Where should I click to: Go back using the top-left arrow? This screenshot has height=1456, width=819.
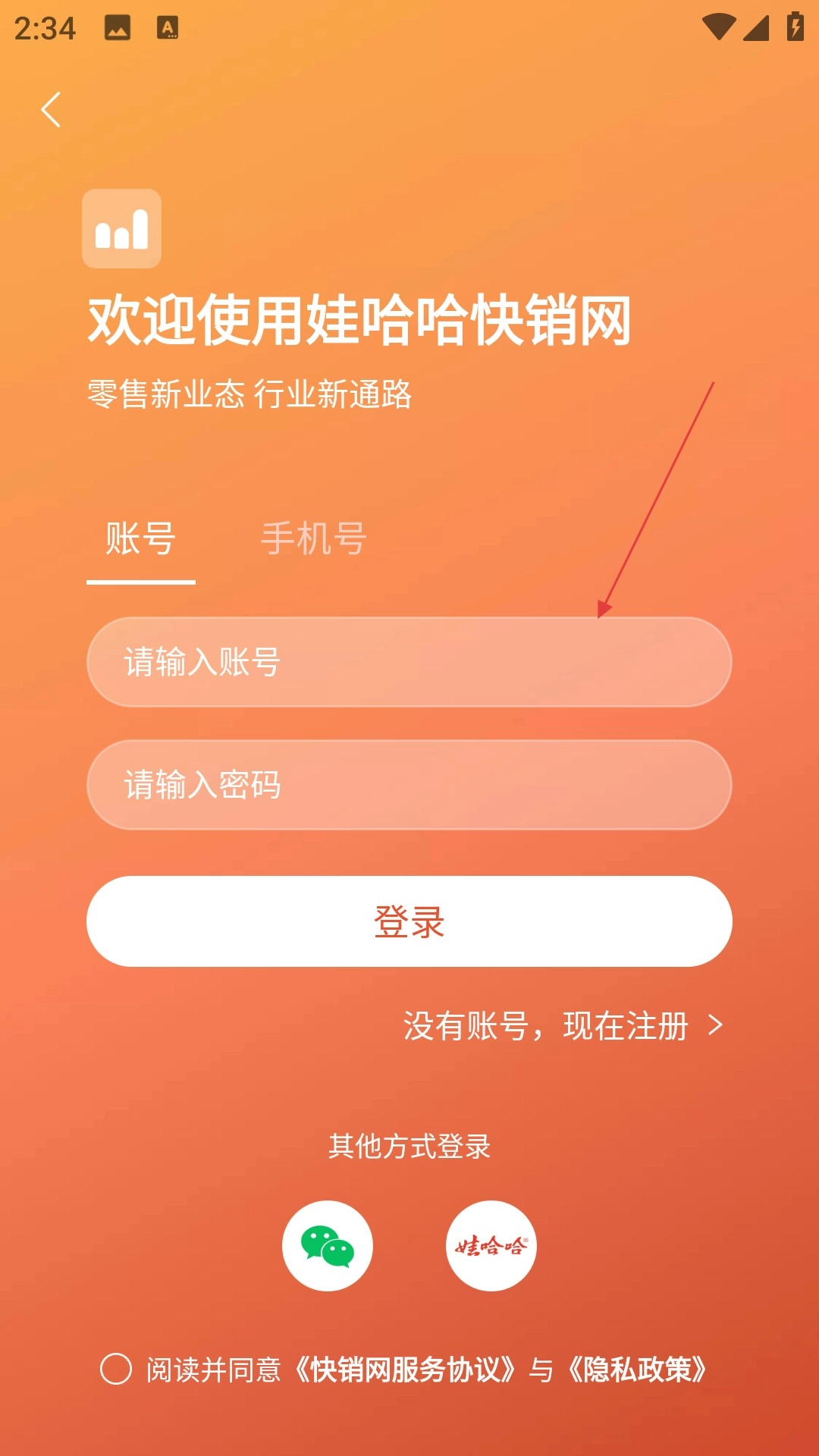click(51, 110)
